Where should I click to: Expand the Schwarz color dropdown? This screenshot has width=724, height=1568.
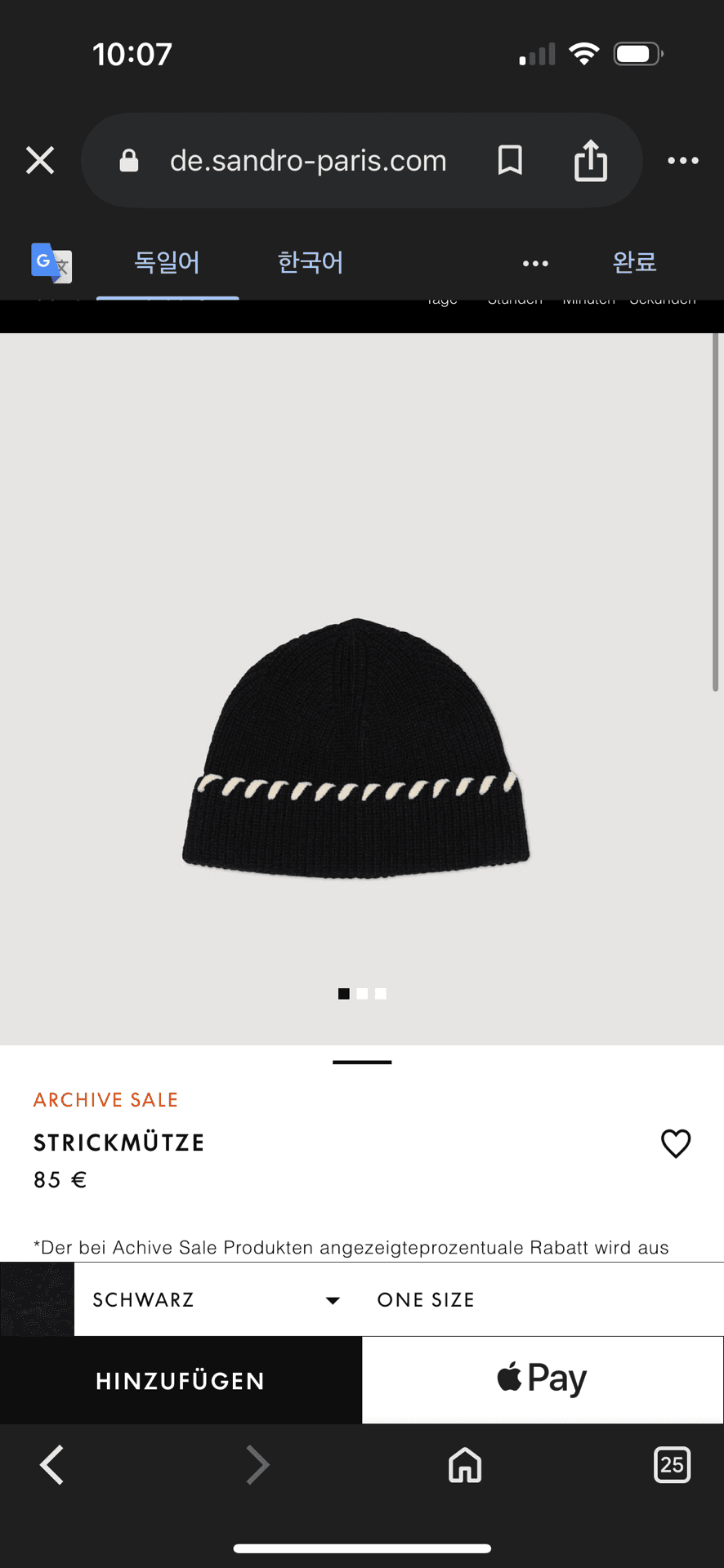pyautogui.click(x=217, y=1299)
